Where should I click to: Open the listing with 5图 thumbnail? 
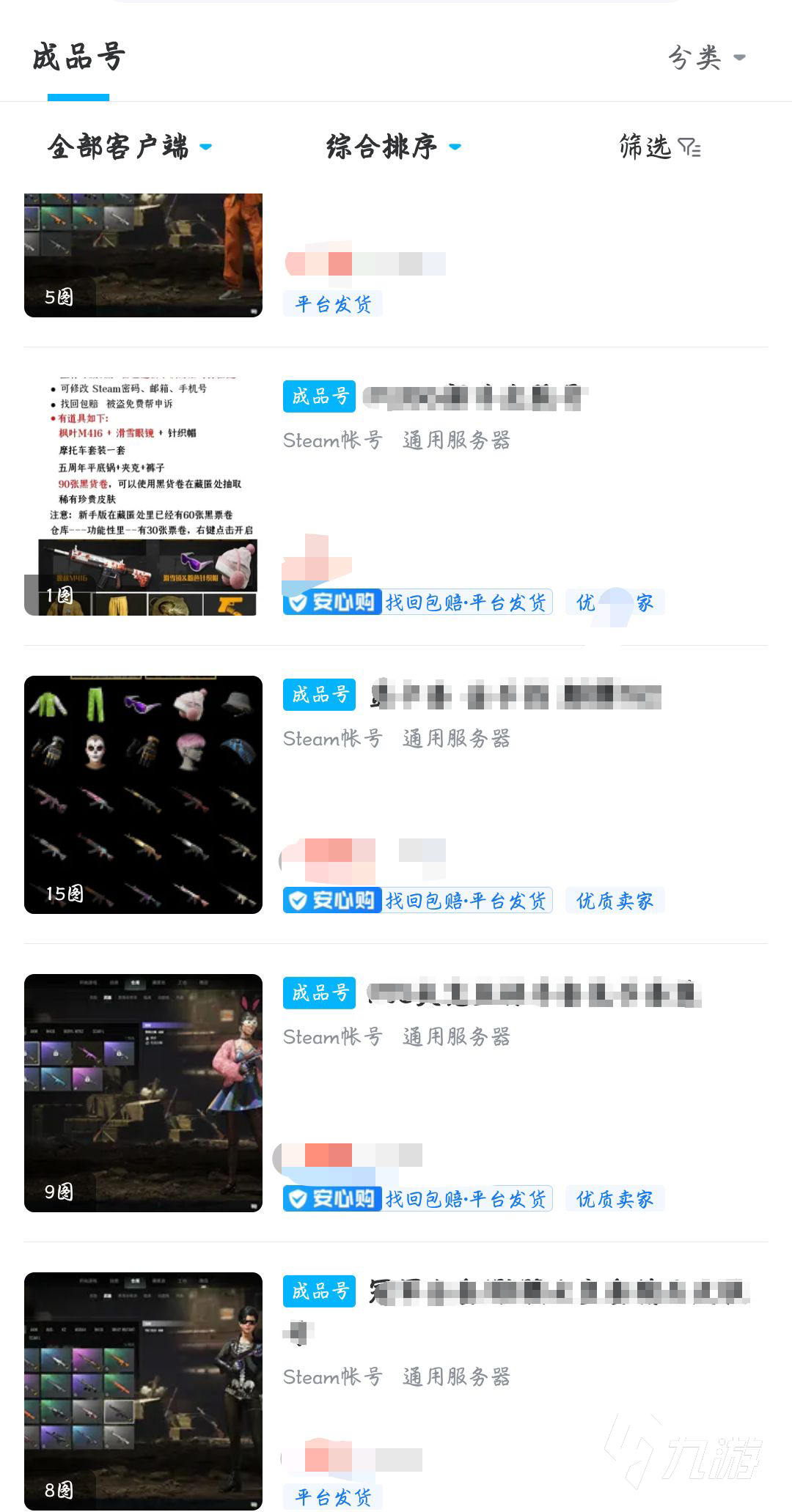tap(143, 255)
